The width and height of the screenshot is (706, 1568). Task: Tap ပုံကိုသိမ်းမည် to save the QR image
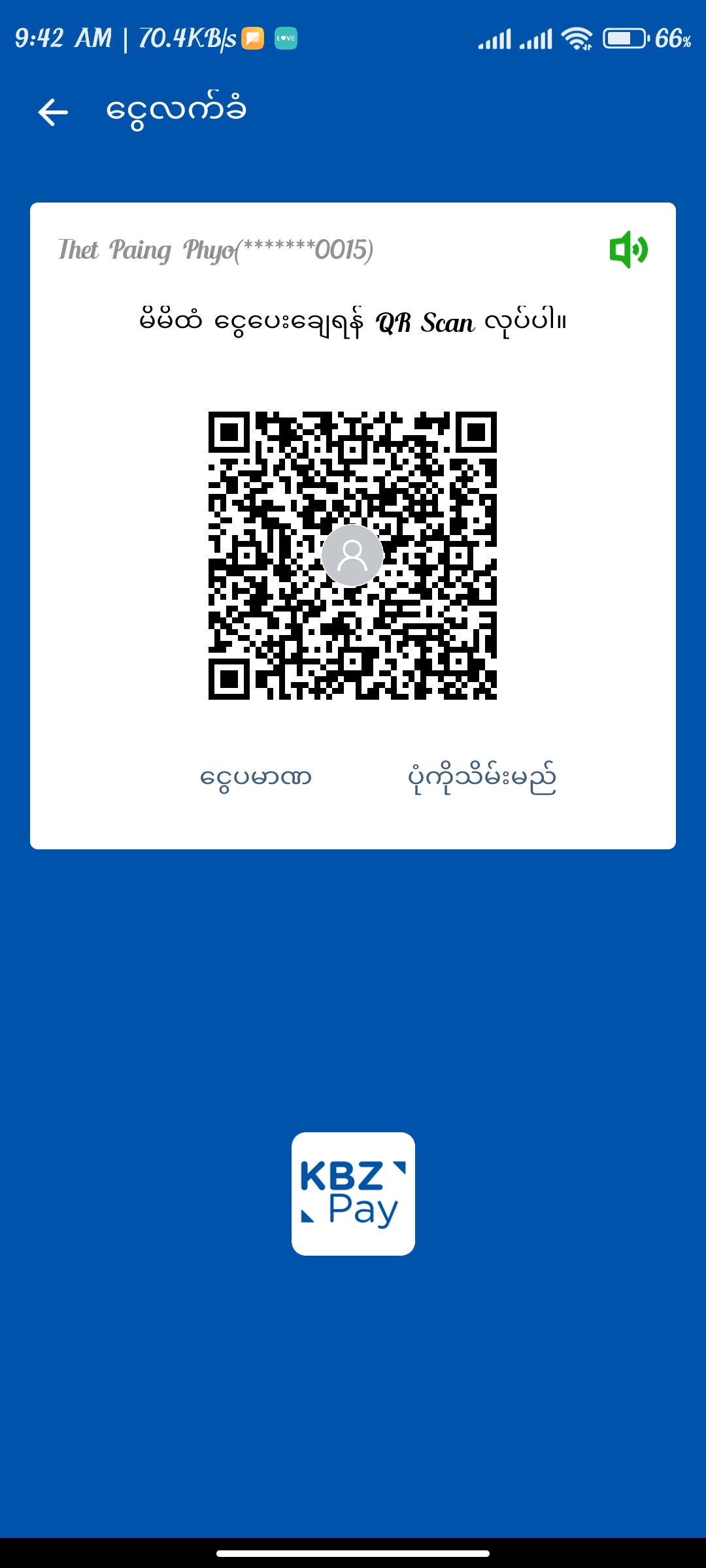coord(482,777)
